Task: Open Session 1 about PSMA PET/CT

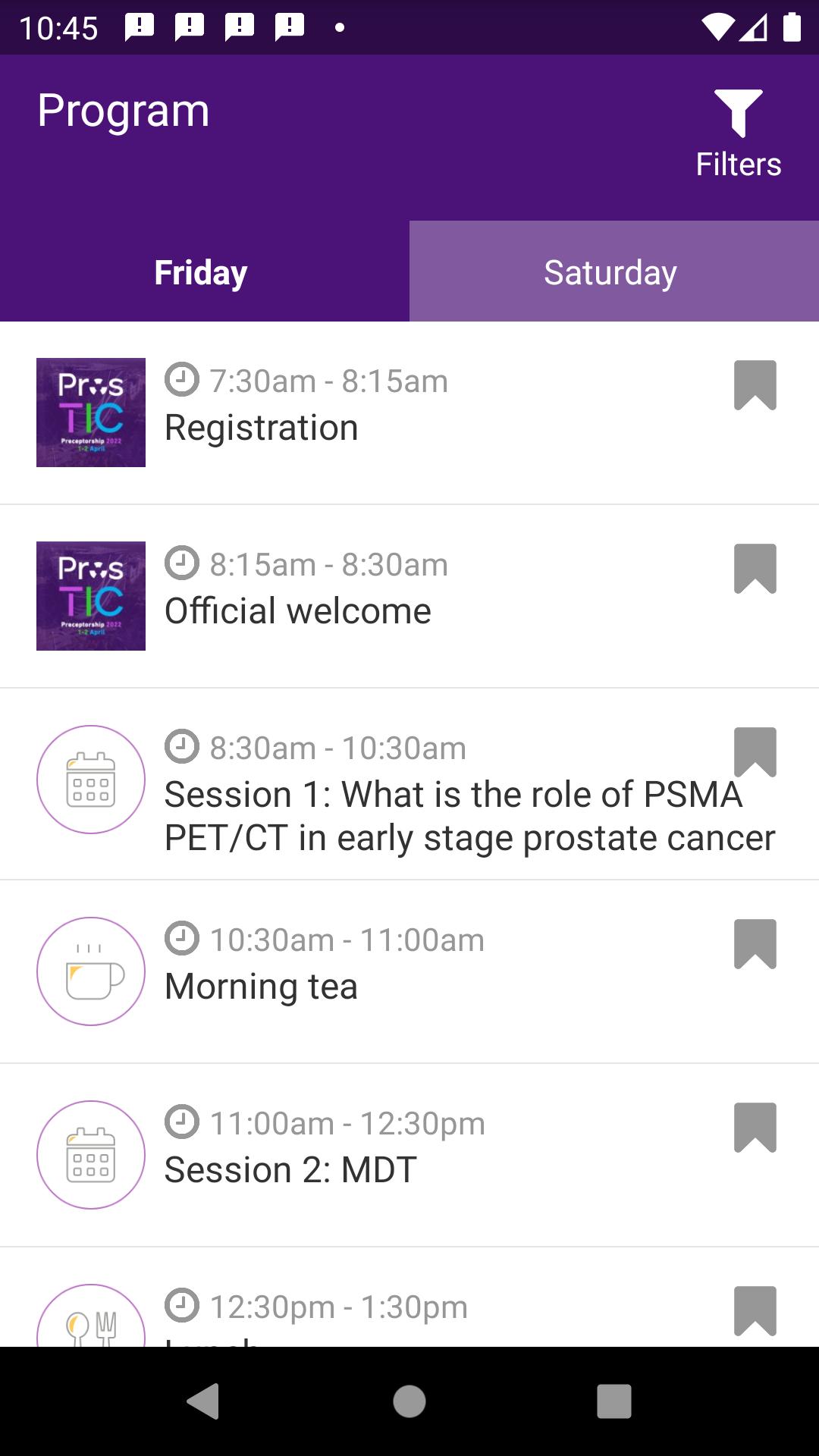Action: coord(409,784)
